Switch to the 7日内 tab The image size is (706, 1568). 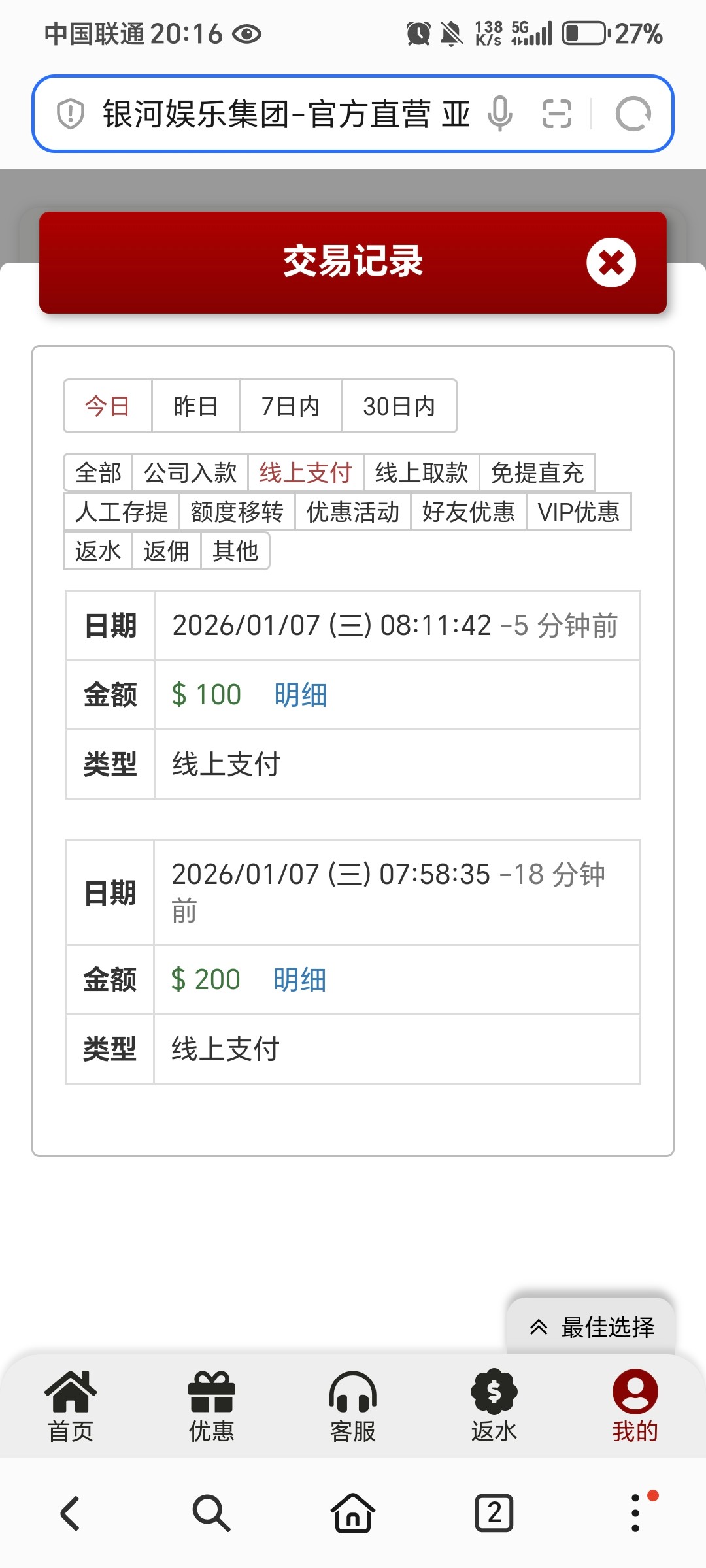pos(290,406)
